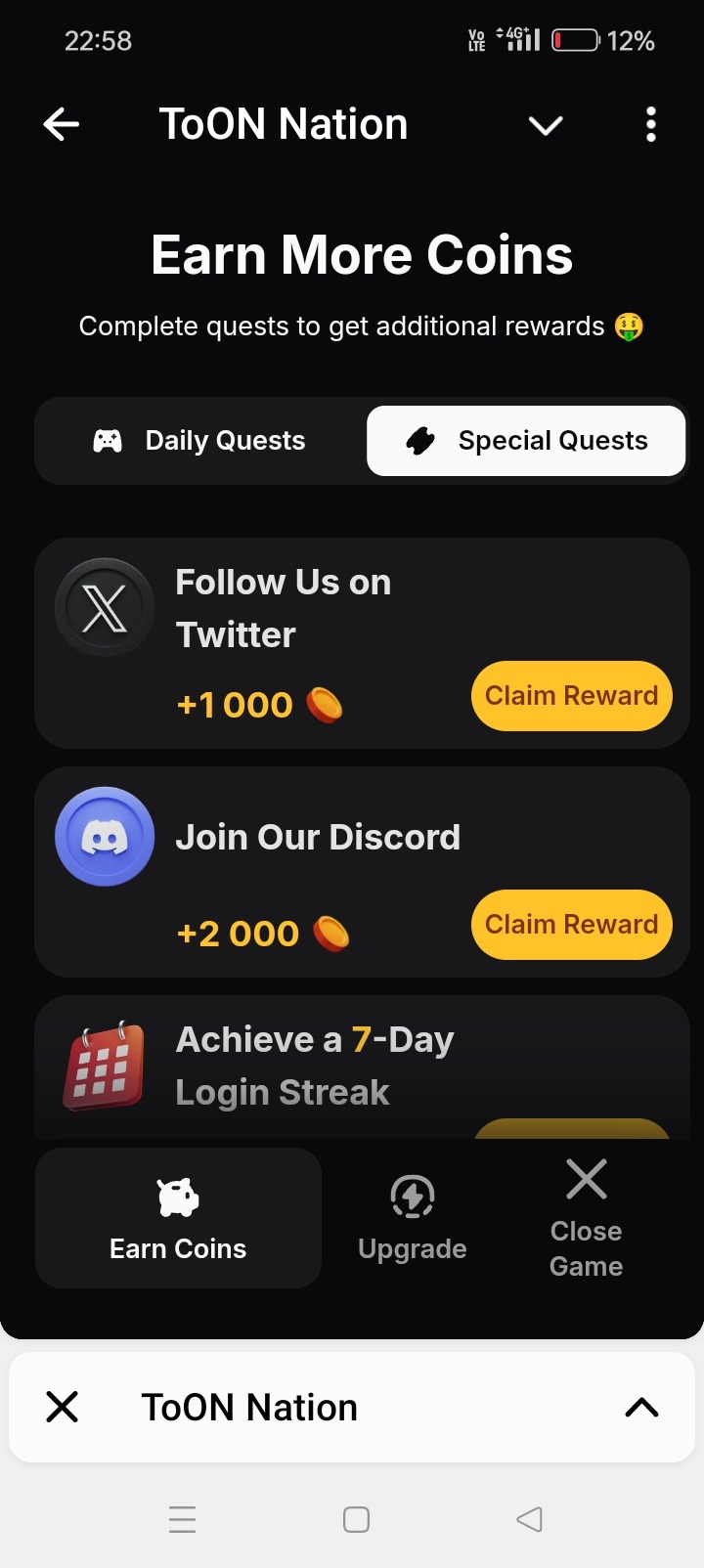The width and height of the screenshot is (704, 1568).
Task: Open the 7-Day Login Streak quest
Action: (313, 1067)
